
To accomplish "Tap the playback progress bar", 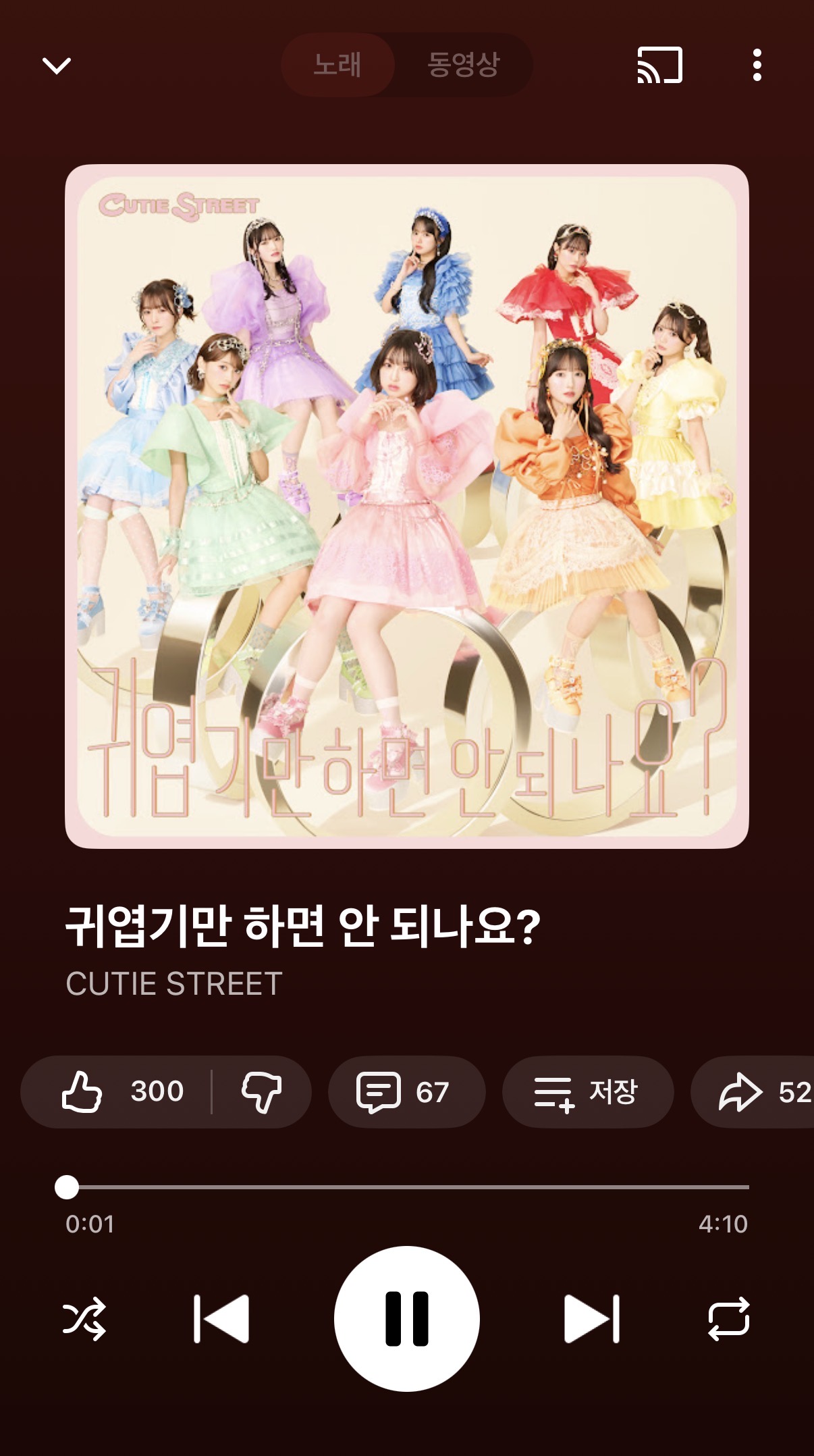I will [x=408, y=1187].
